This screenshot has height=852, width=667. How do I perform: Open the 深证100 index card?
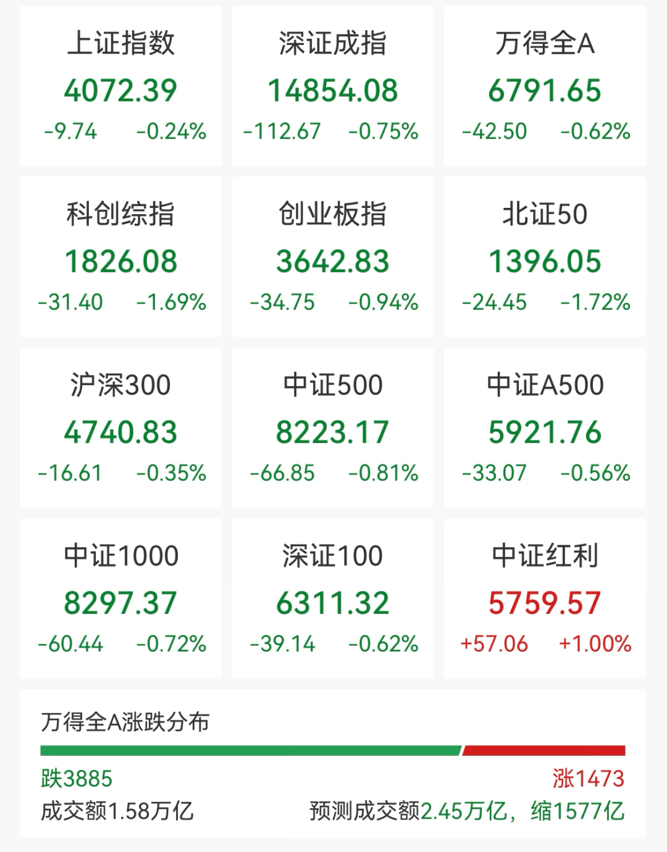332,598
